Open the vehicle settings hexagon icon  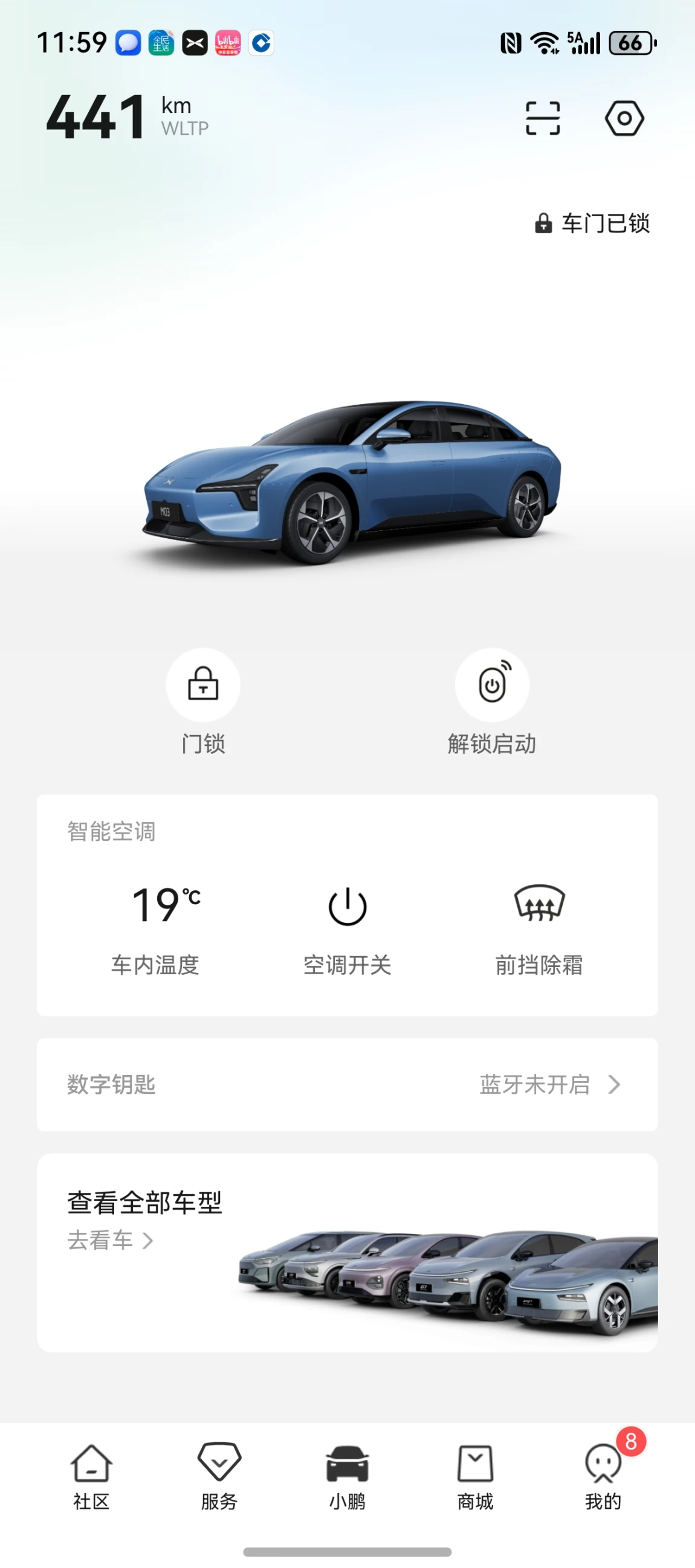[624, 118]
